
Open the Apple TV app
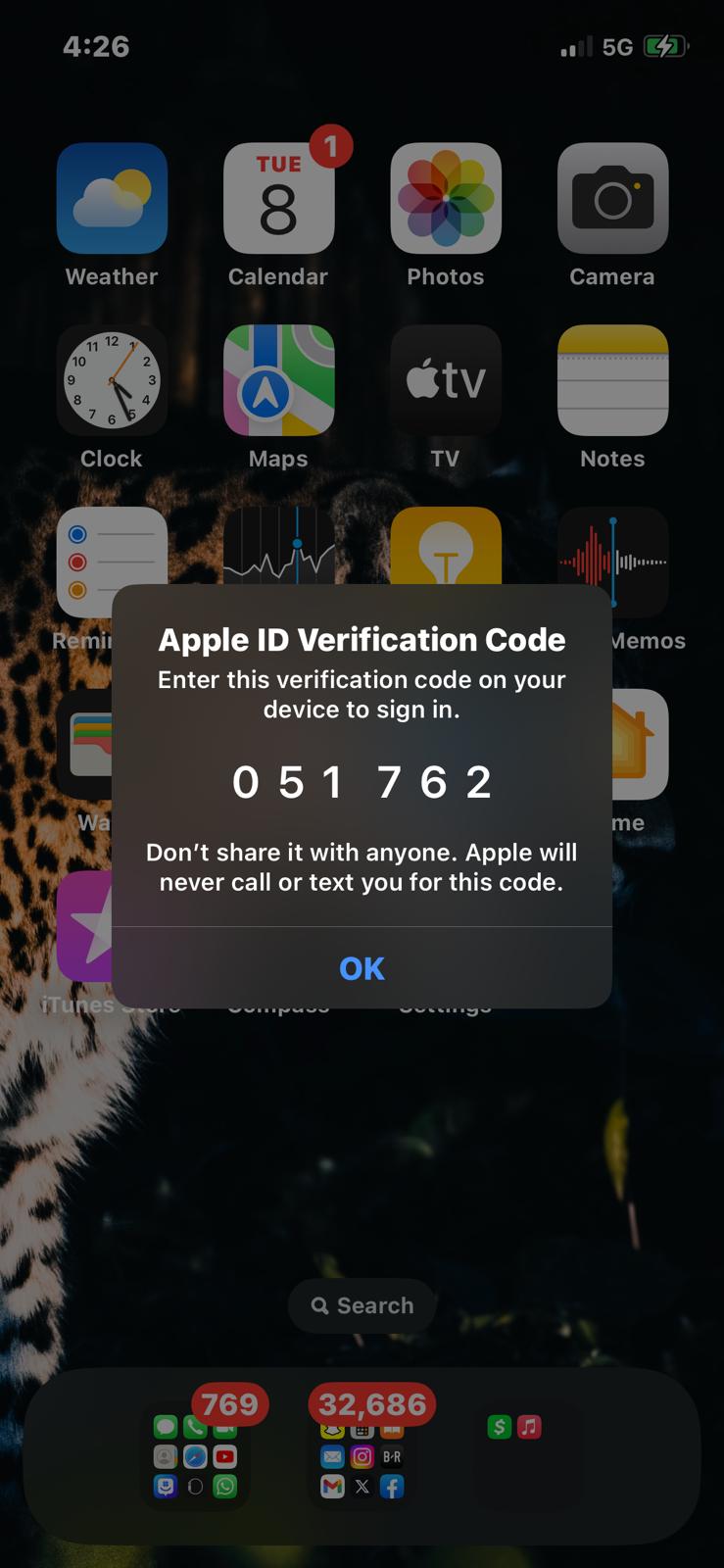(446, 380)
